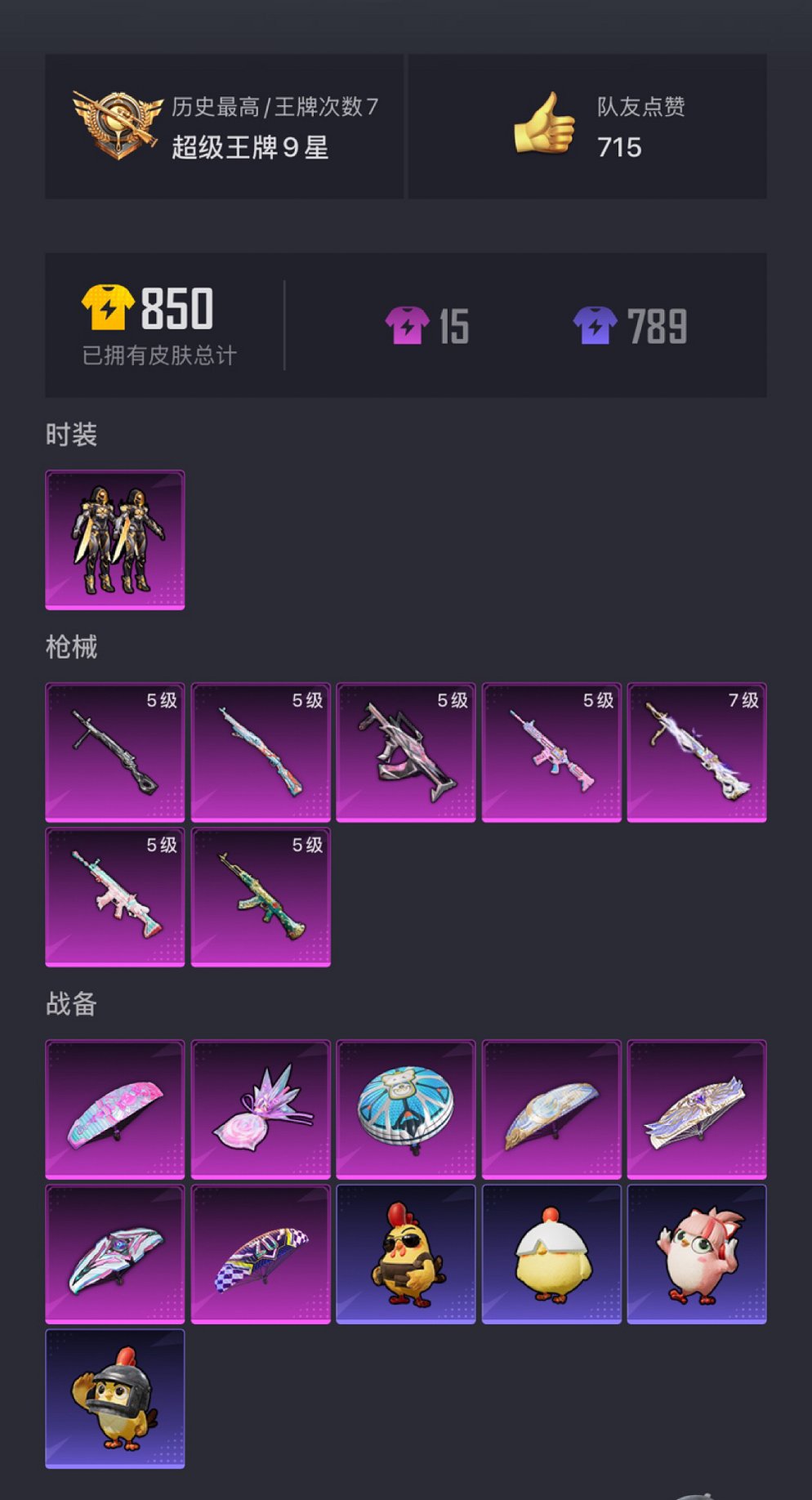Open the golden armor outfit tile
The image size is (812, 1500).
tap(114, 539)
